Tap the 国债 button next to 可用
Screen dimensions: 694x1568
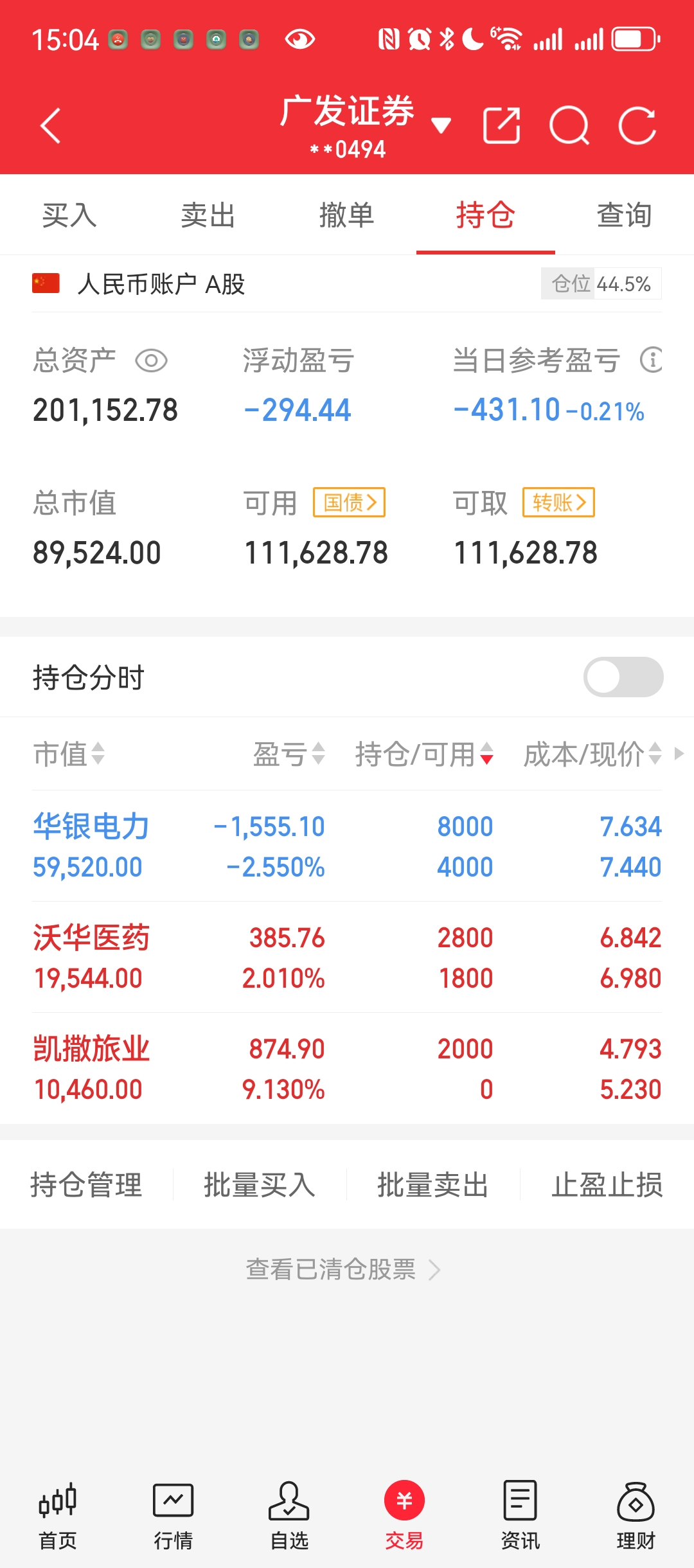(349, 502)
